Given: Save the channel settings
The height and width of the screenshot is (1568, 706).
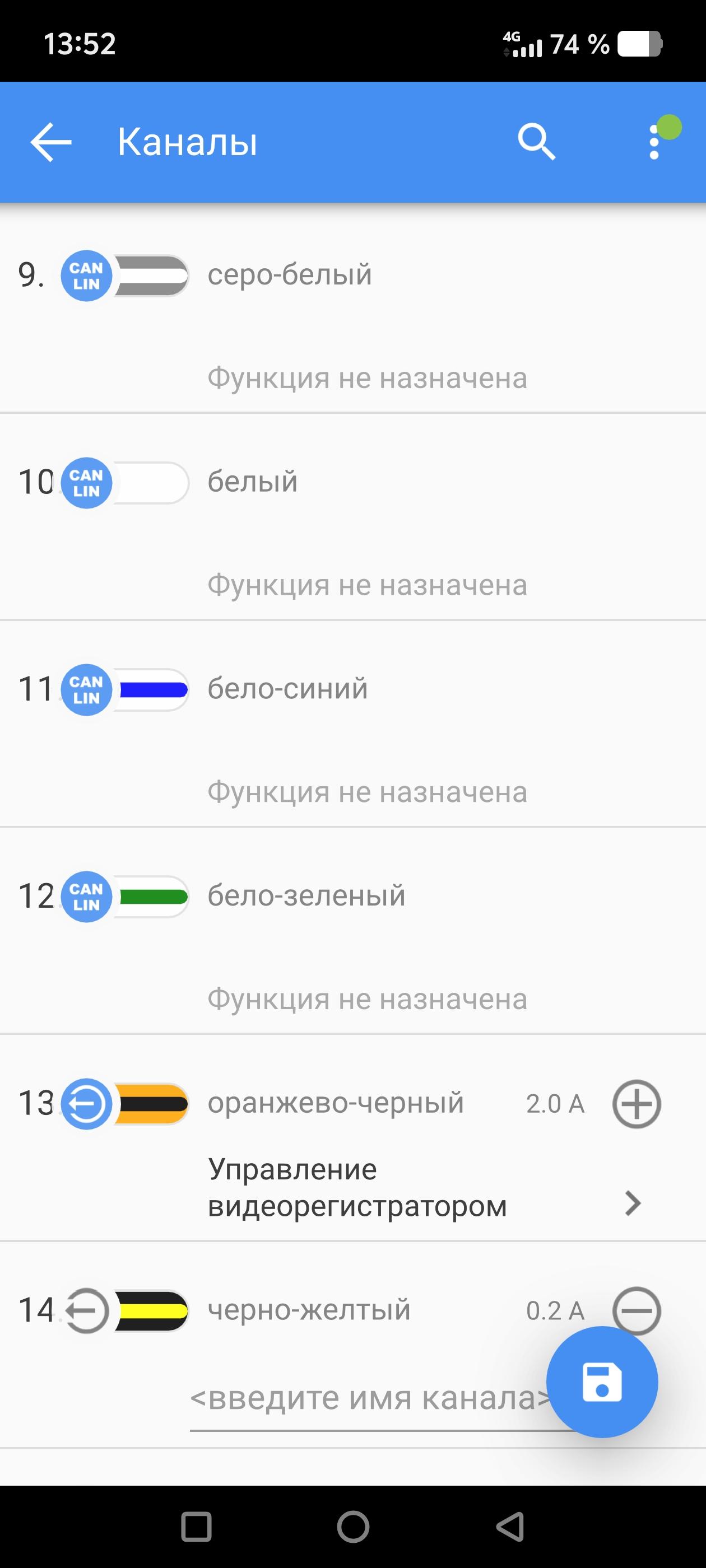Looking at the screenshot, I should (x=602, y=1382).
